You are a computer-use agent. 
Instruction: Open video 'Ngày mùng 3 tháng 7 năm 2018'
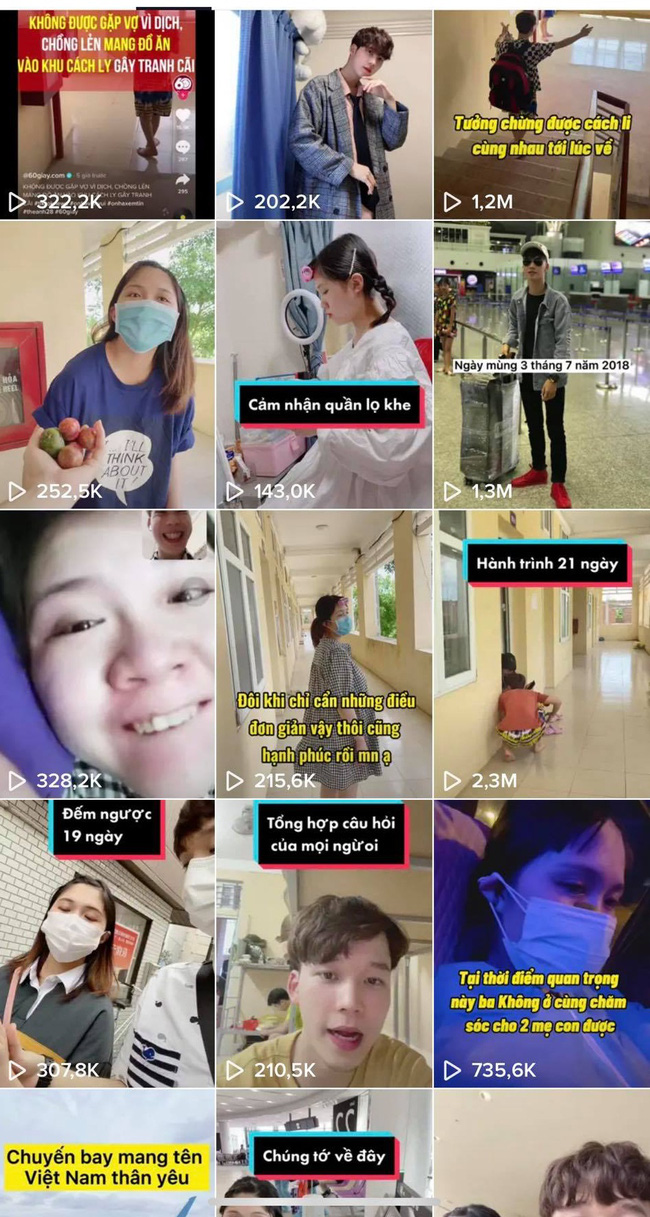tap(541, 365)
